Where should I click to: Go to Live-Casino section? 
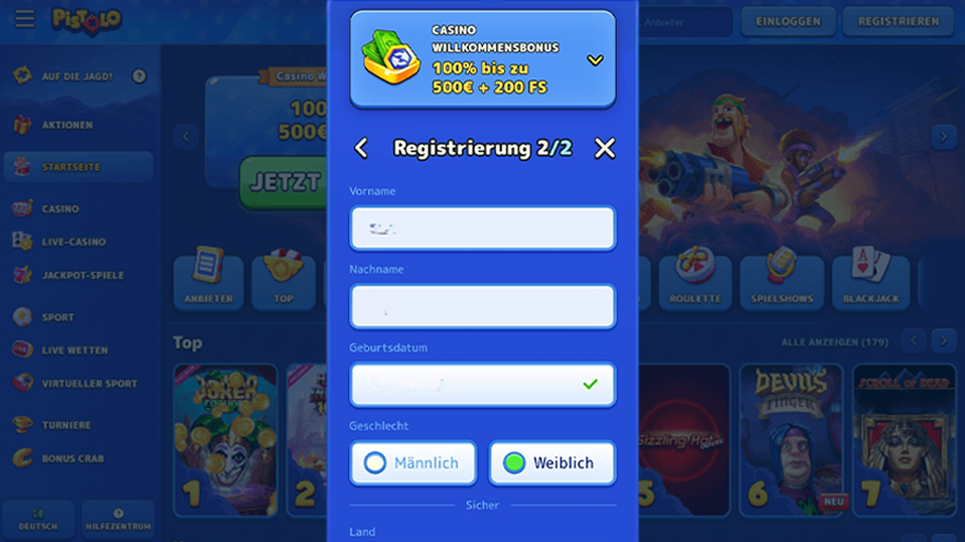(72, 242)
